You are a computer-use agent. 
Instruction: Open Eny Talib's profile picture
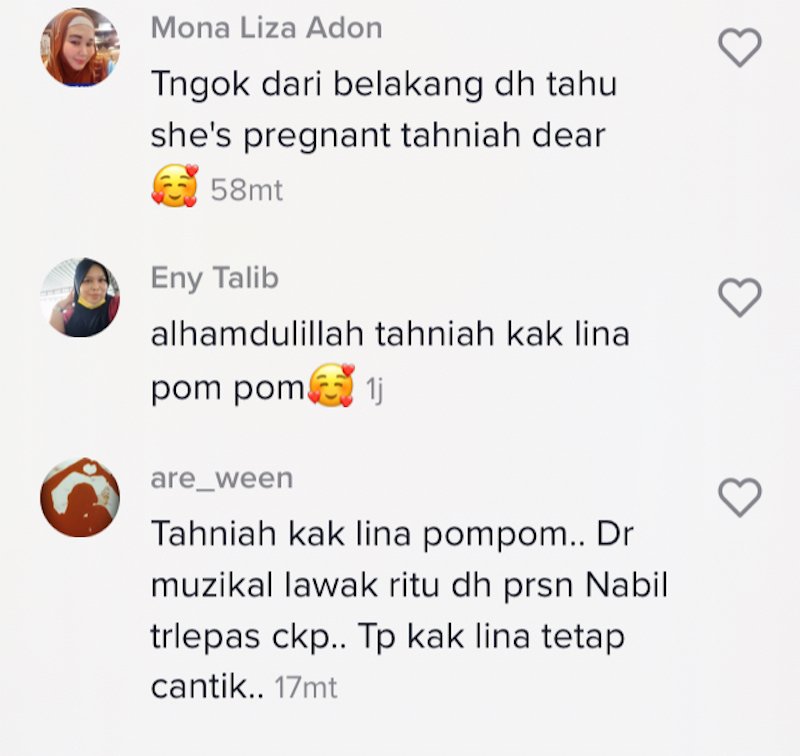(x=80, y=298)
